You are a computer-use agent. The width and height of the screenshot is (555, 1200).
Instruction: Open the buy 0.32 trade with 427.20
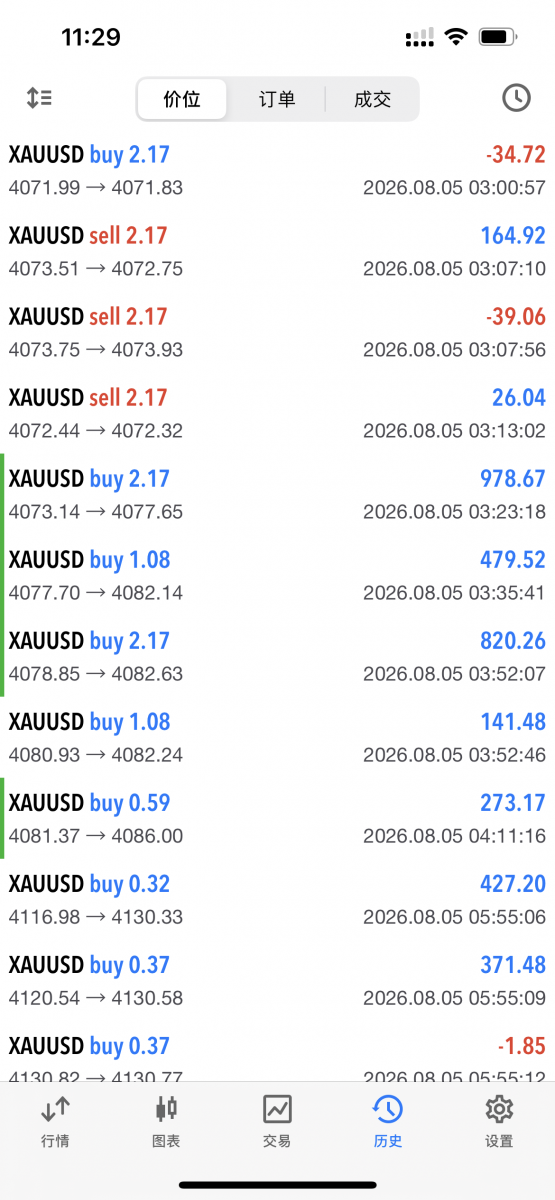[277, 899]
